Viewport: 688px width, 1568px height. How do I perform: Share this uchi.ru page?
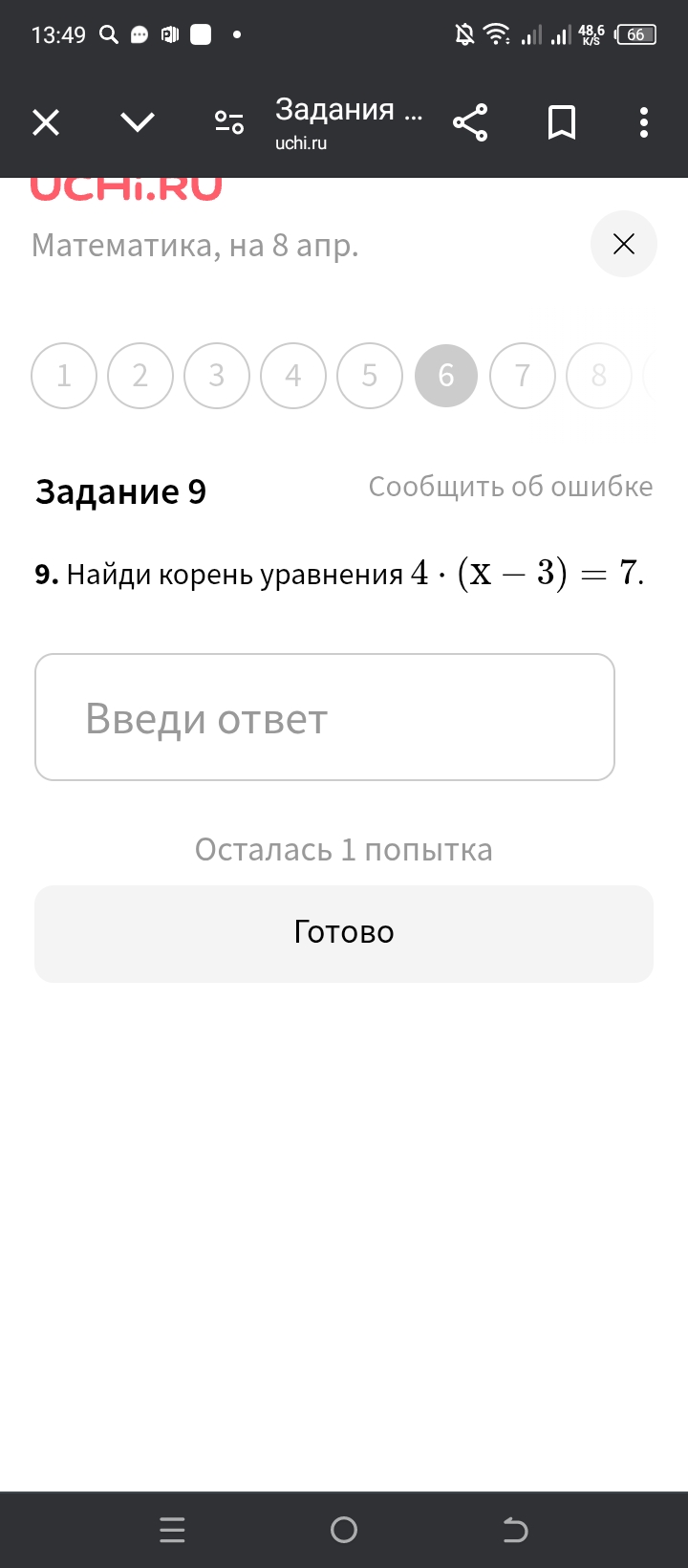[469, 122]
